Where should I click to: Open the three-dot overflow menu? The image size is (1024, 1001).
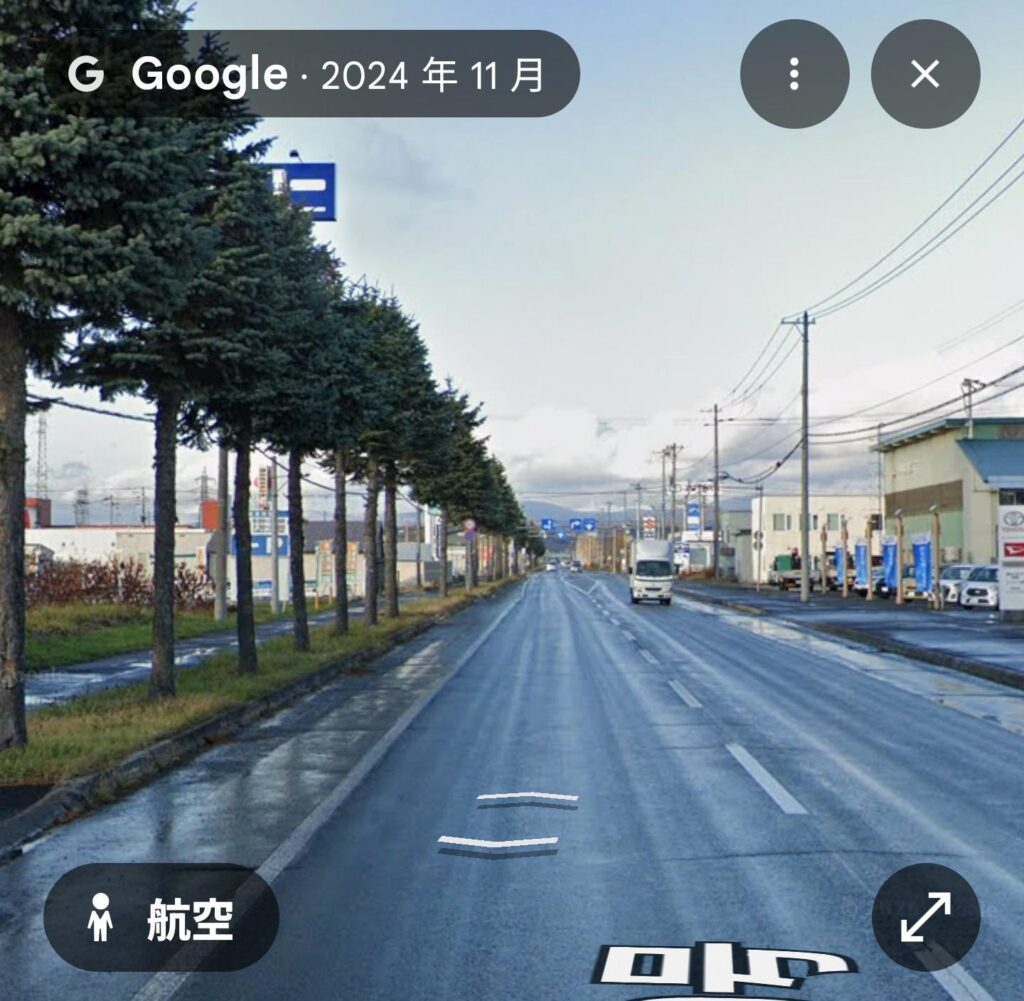coord(794,74)
